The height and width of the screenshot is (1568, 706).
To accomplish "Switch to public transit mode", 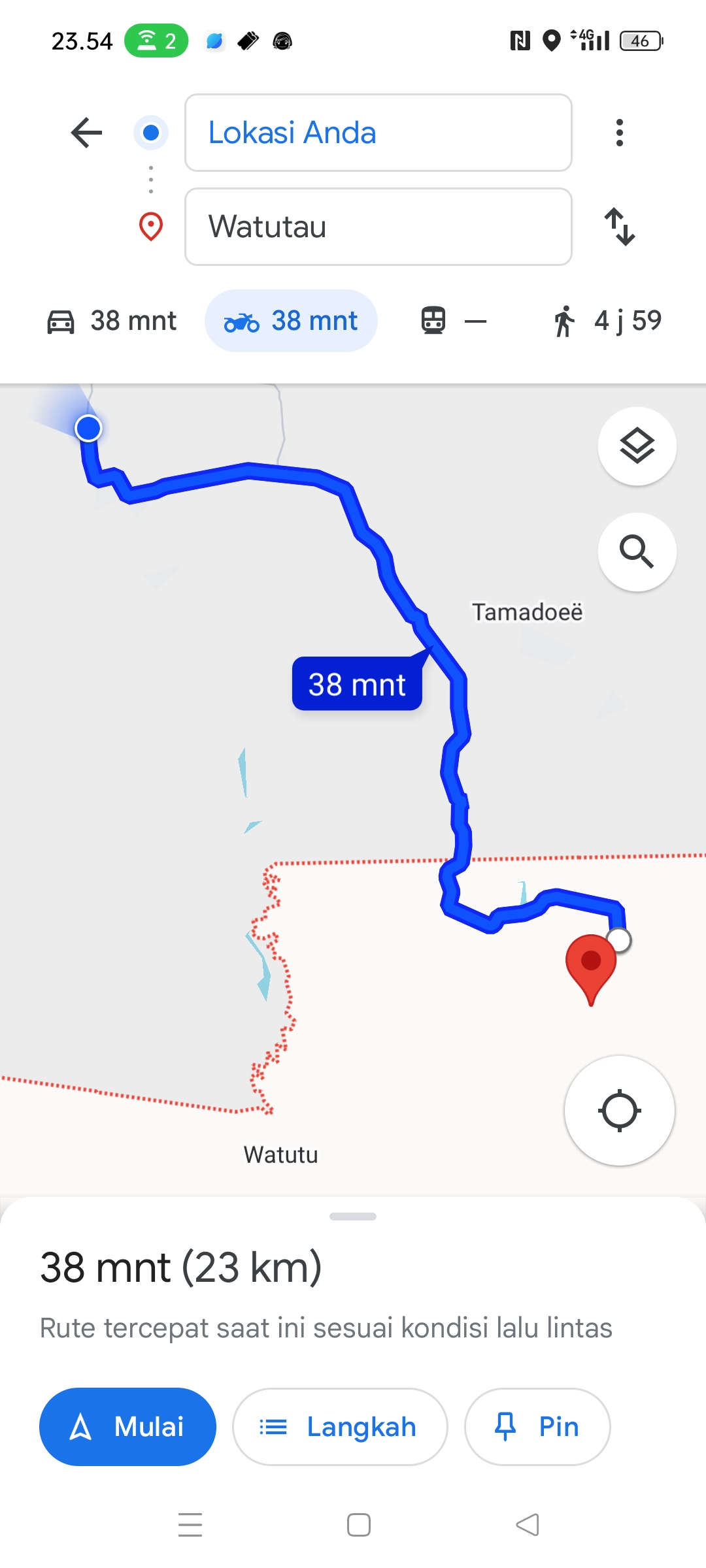I will [x=454, y=321].
